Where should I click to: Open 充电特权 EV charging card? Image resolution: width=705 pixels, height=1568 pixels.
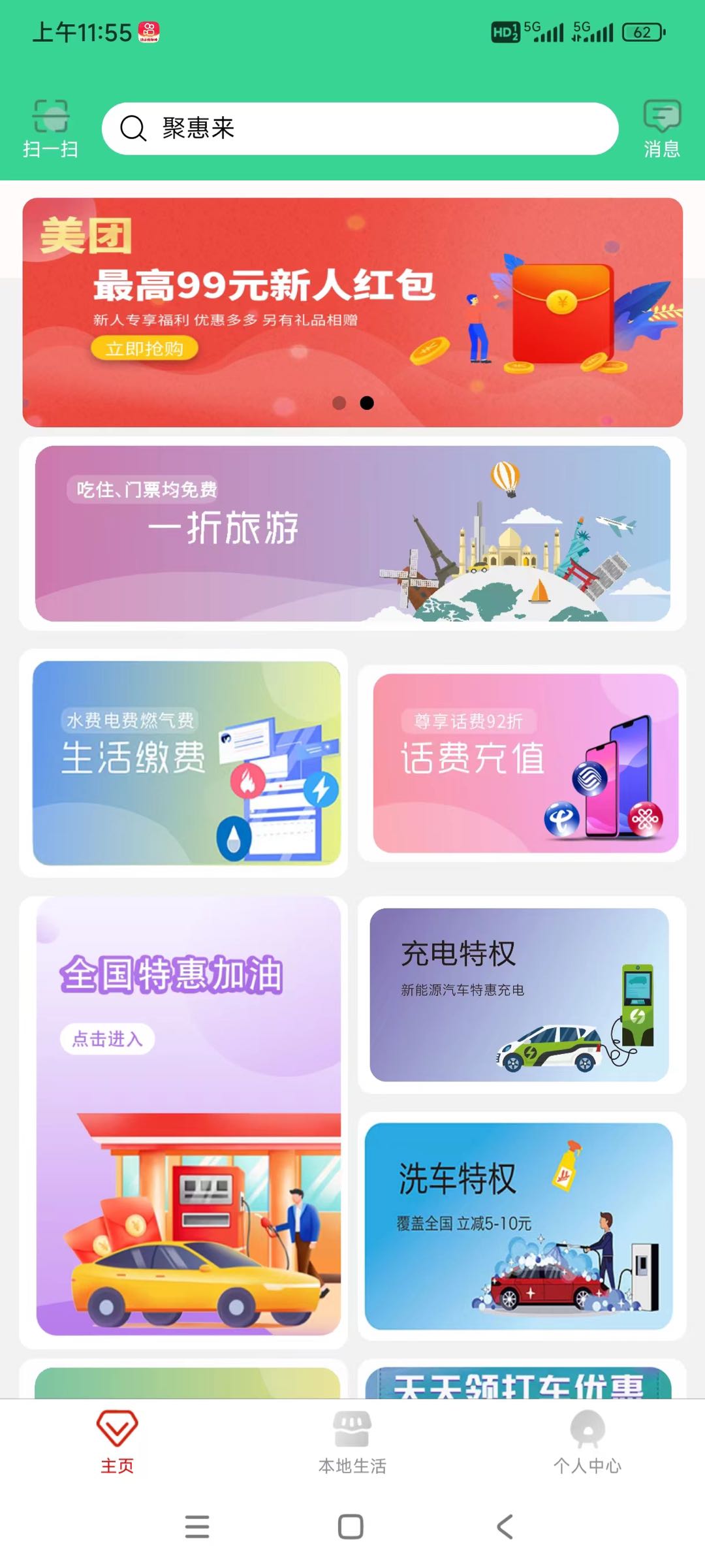click(x=520, y=994)
